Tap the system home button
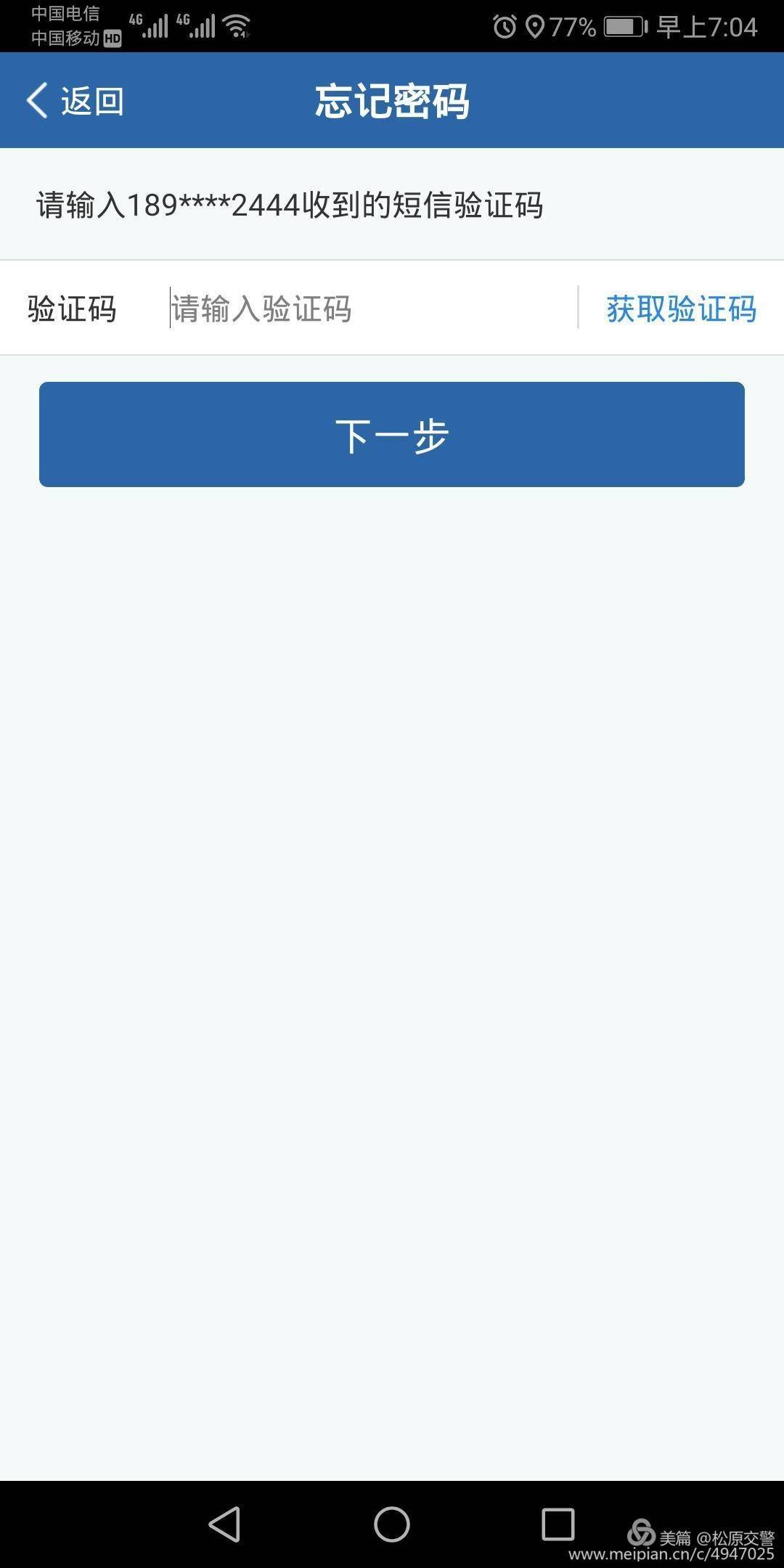The width and height of the screenshot is (784, 1568). [392, 1524]
